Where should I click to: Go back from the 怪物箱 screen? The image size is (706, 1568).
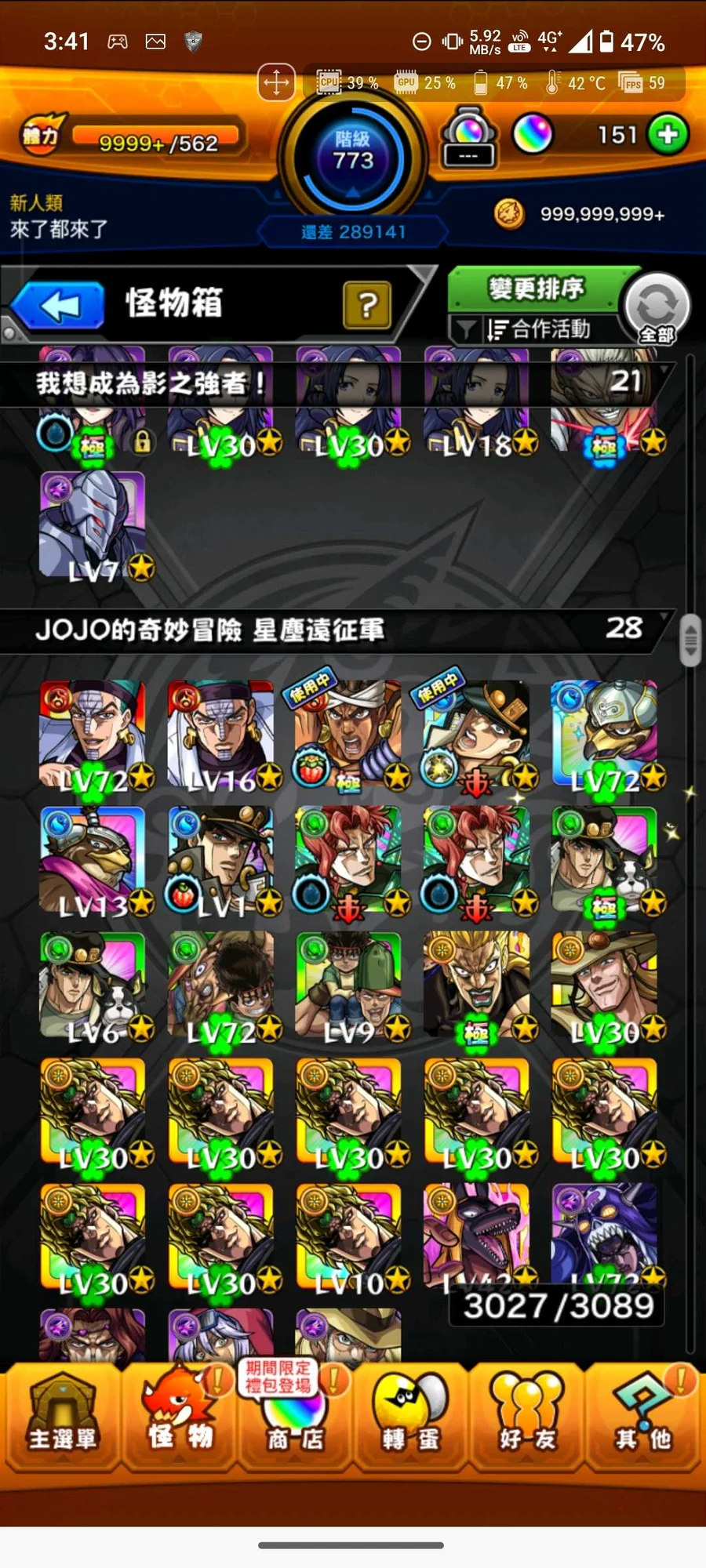59,306
